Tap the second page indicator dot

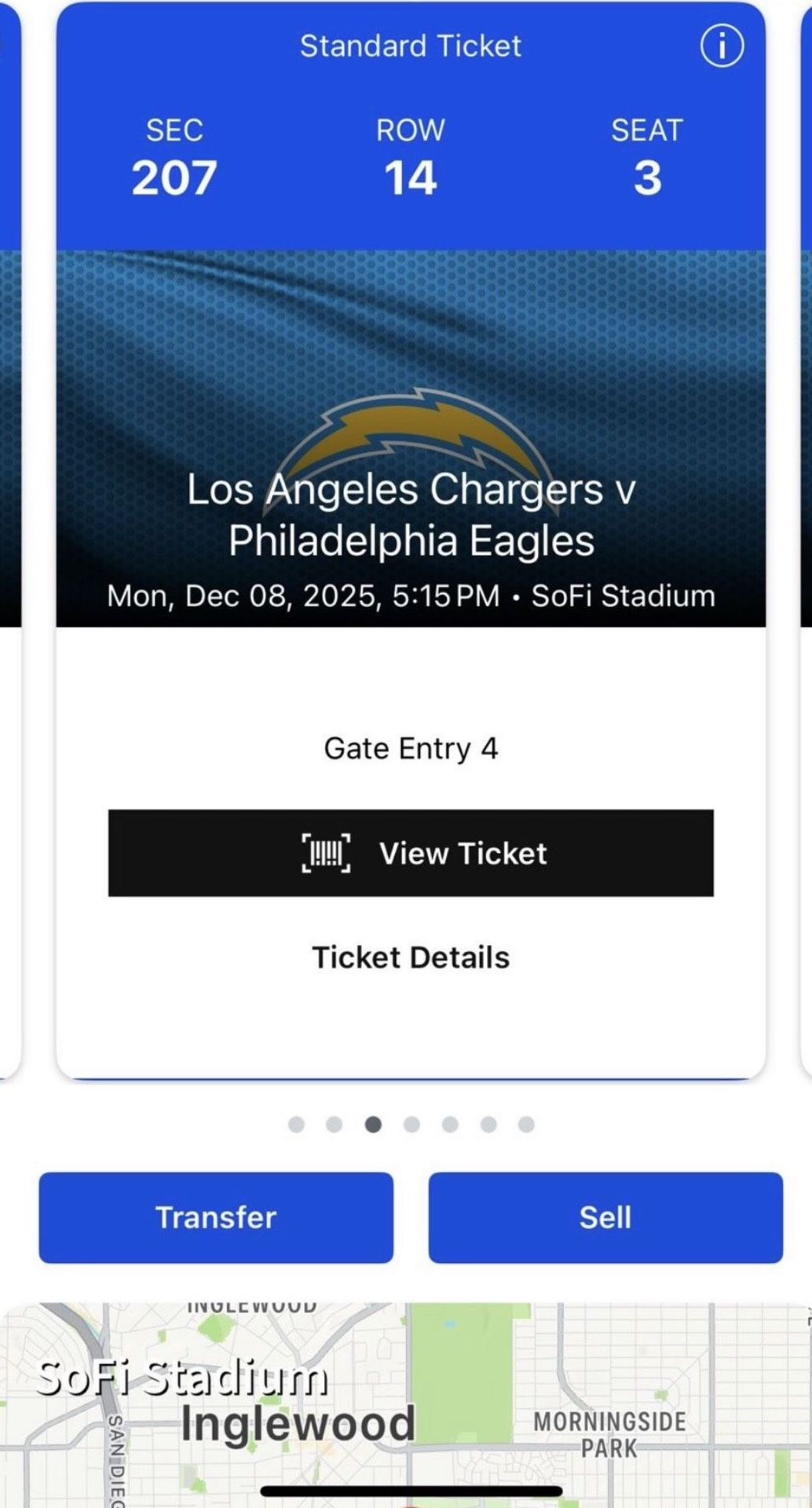[335, 1123]
